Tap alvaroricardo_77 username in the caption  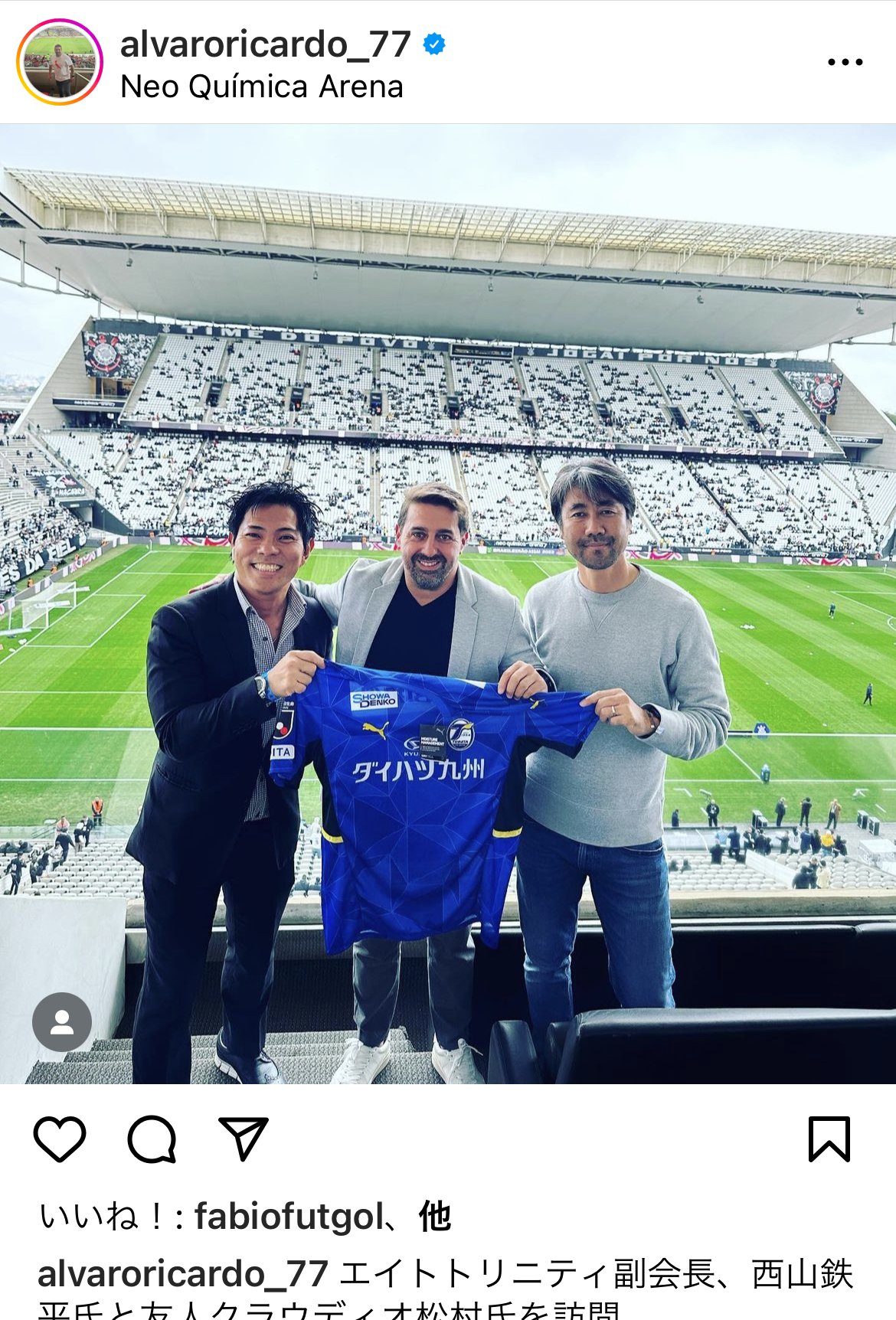(x=183, y=1274)
